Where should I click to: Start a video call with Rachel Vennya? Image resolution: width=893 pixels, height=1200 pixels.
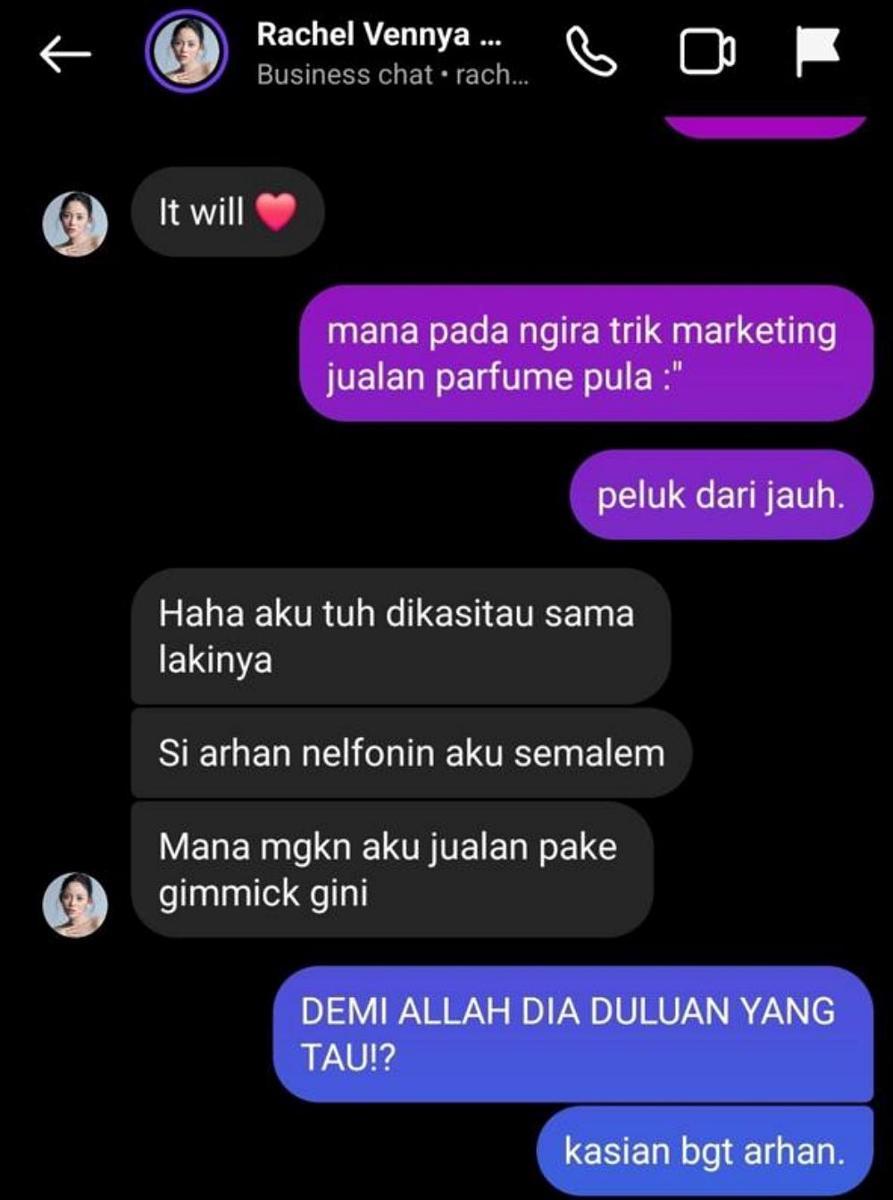point(708,53)
